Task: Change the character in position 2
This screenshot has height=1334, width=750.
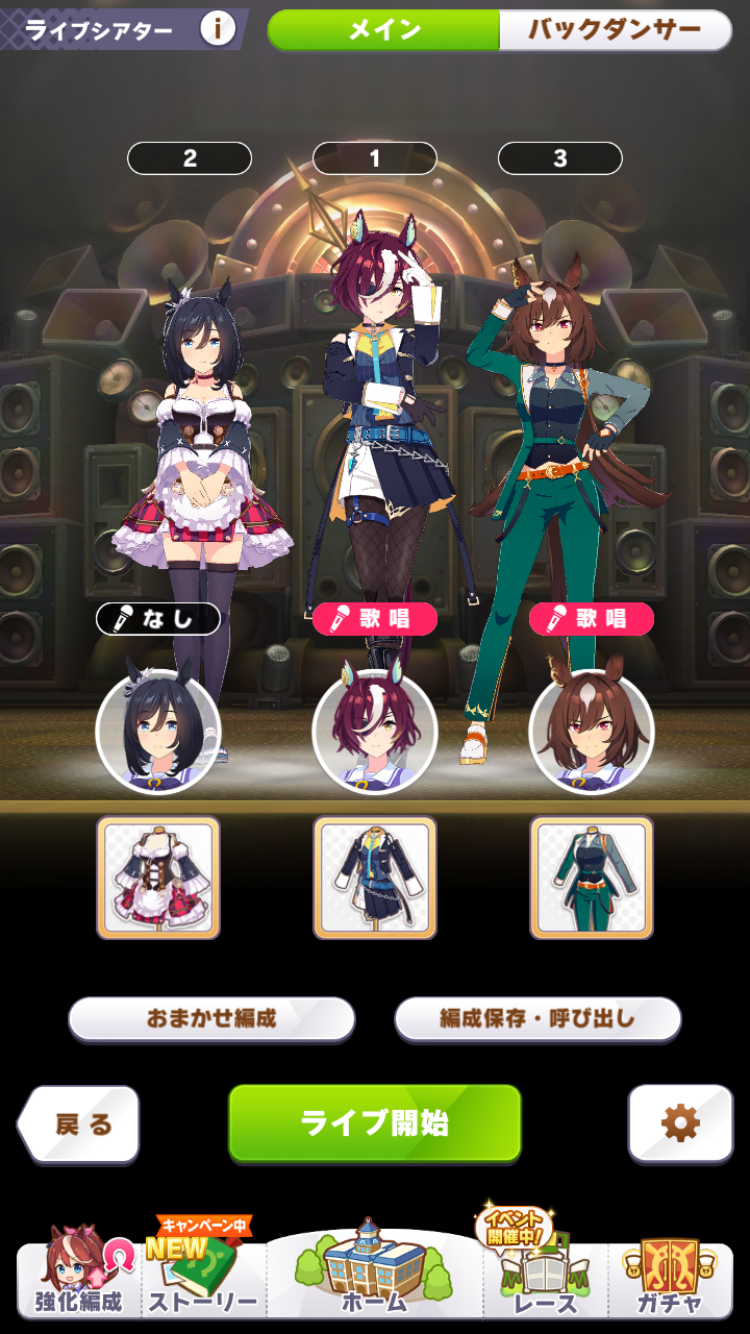Action: pyautogui.click(x=158, y=731)
